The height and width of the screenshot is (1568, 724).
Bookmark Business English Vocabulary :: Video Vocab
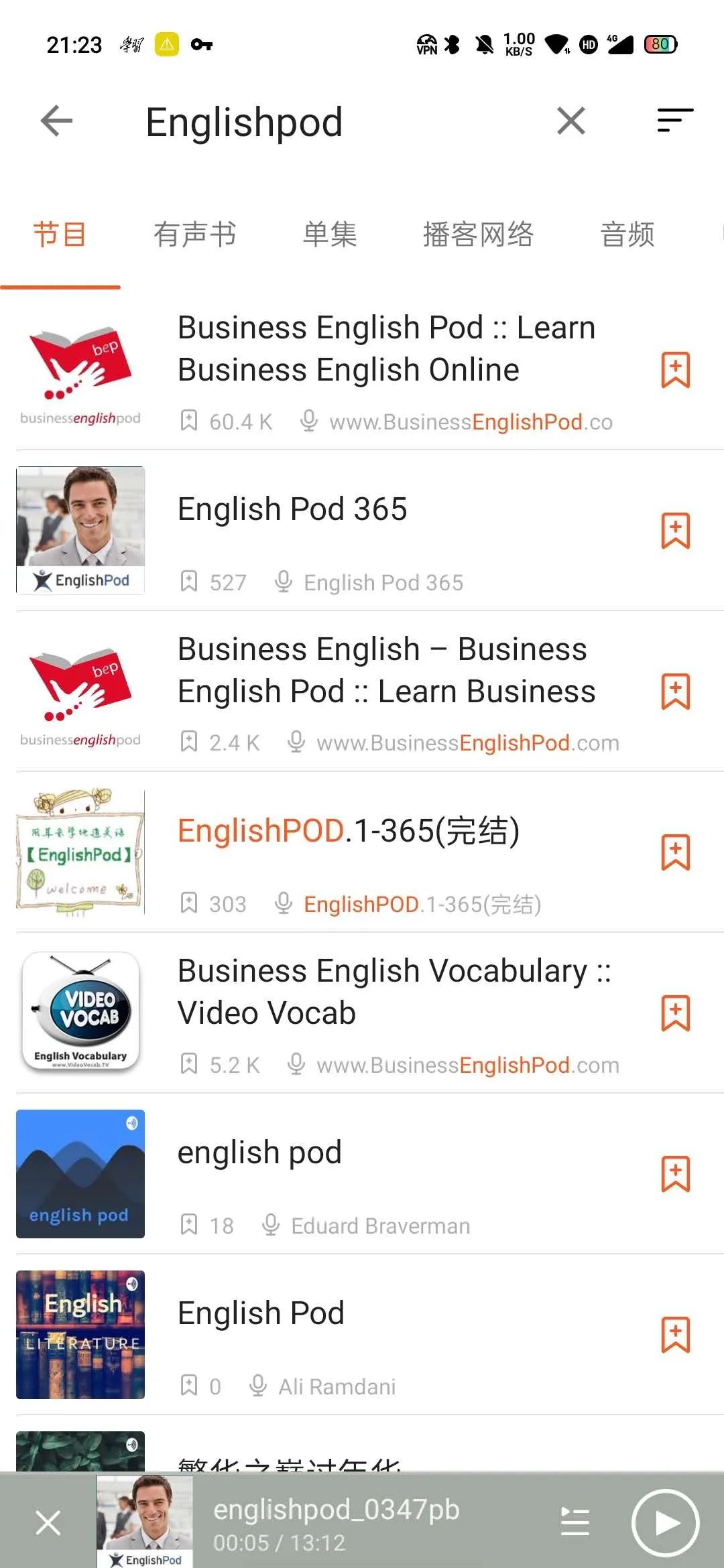675,1013
